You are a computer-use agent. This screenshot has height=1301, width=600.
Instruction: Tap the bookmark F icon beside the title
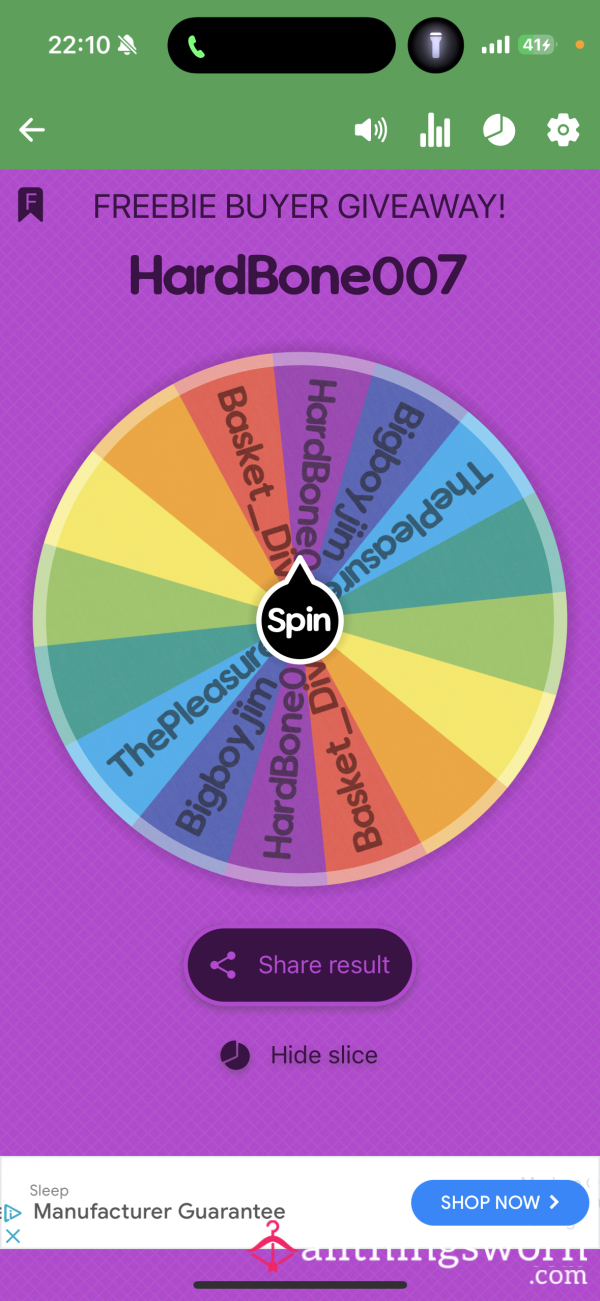[x=31, y=205]
